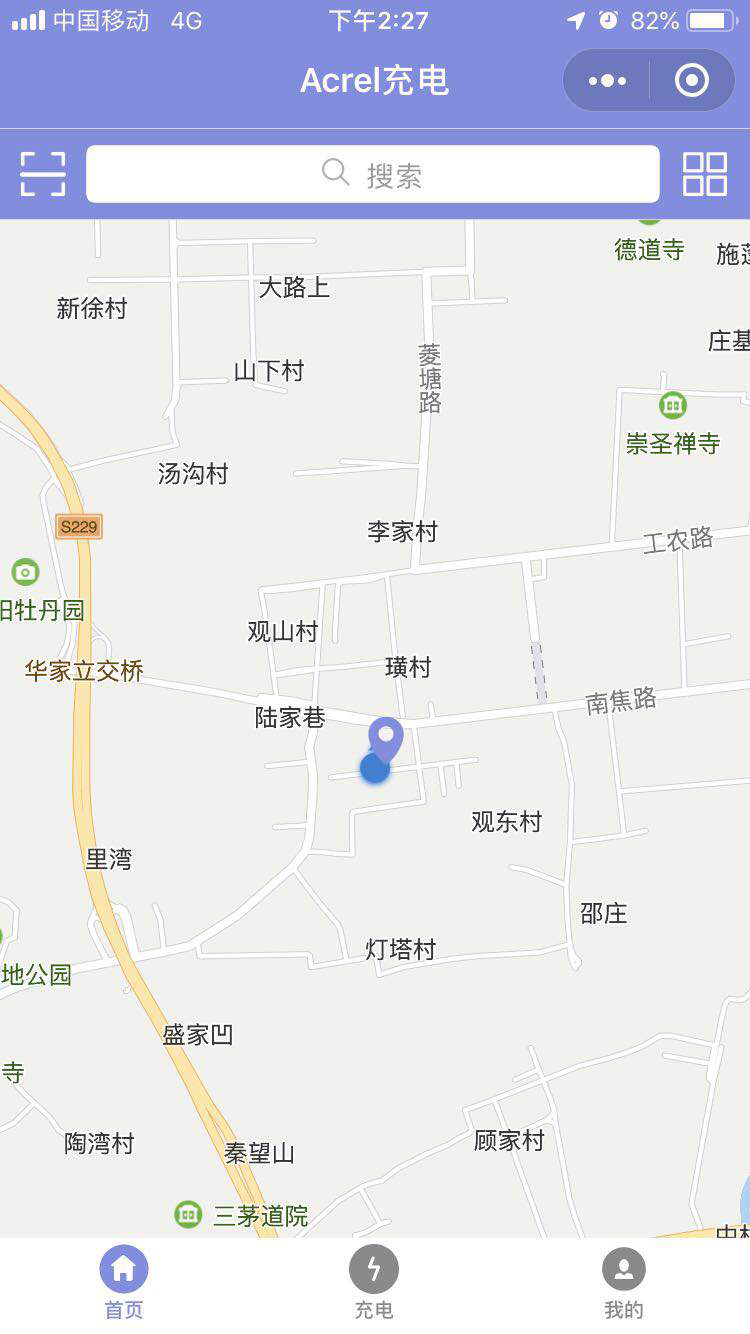This screenshot has height=1334, width=750.
Task: Switch to the 我的 tab
Action: tap(623, 1283)
